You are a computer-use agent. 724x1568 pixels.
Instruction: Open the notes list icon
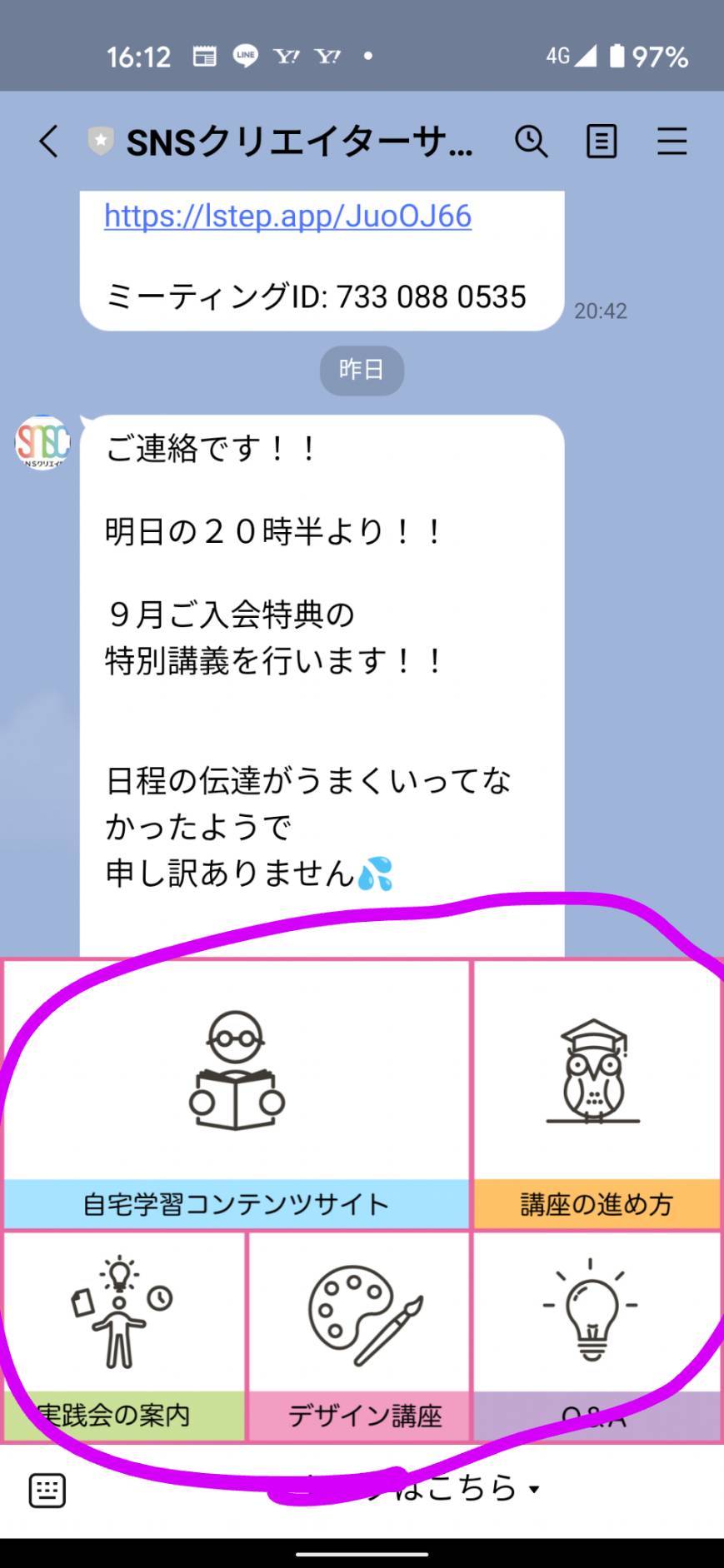tap(602, 142)
